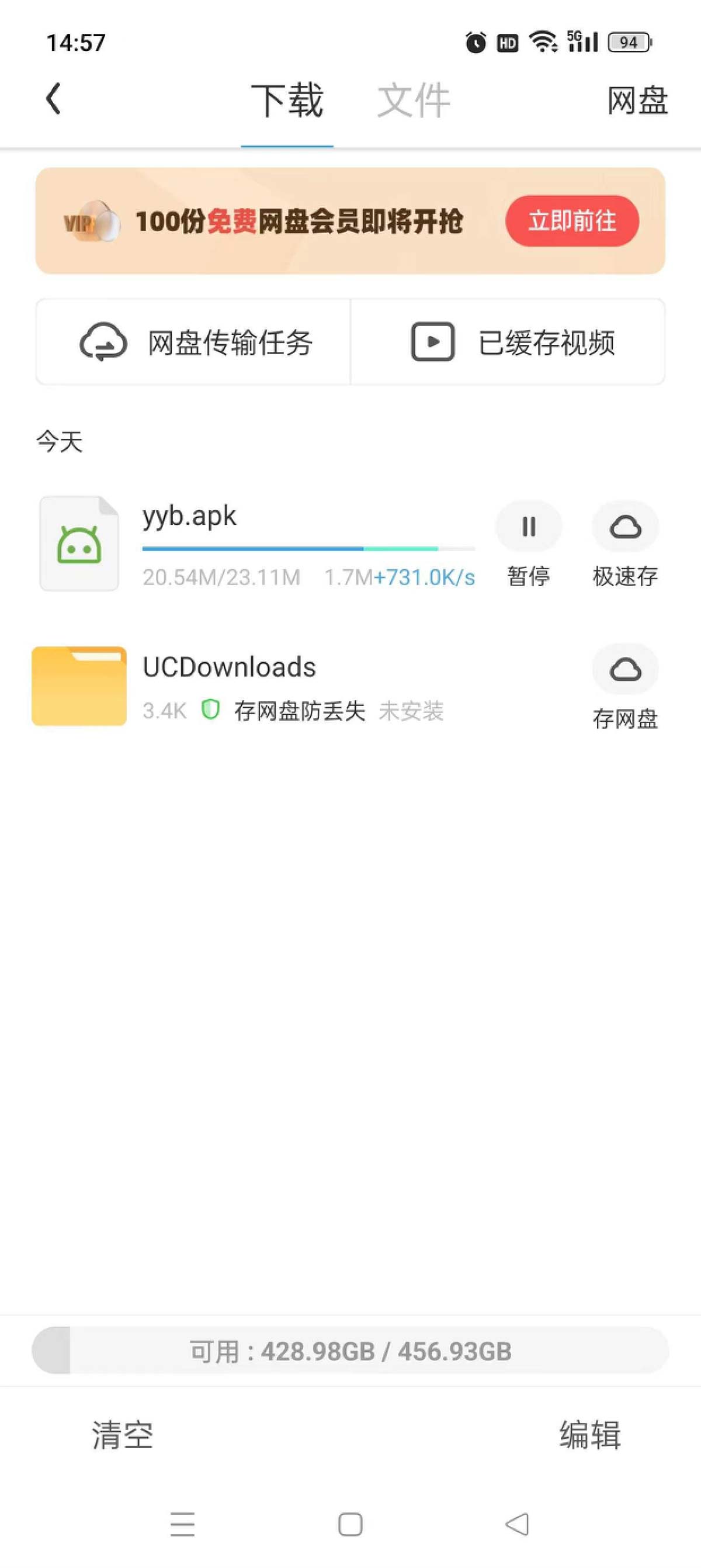Tap the yyb.apk download progress bar

click(x=308, y=548)
